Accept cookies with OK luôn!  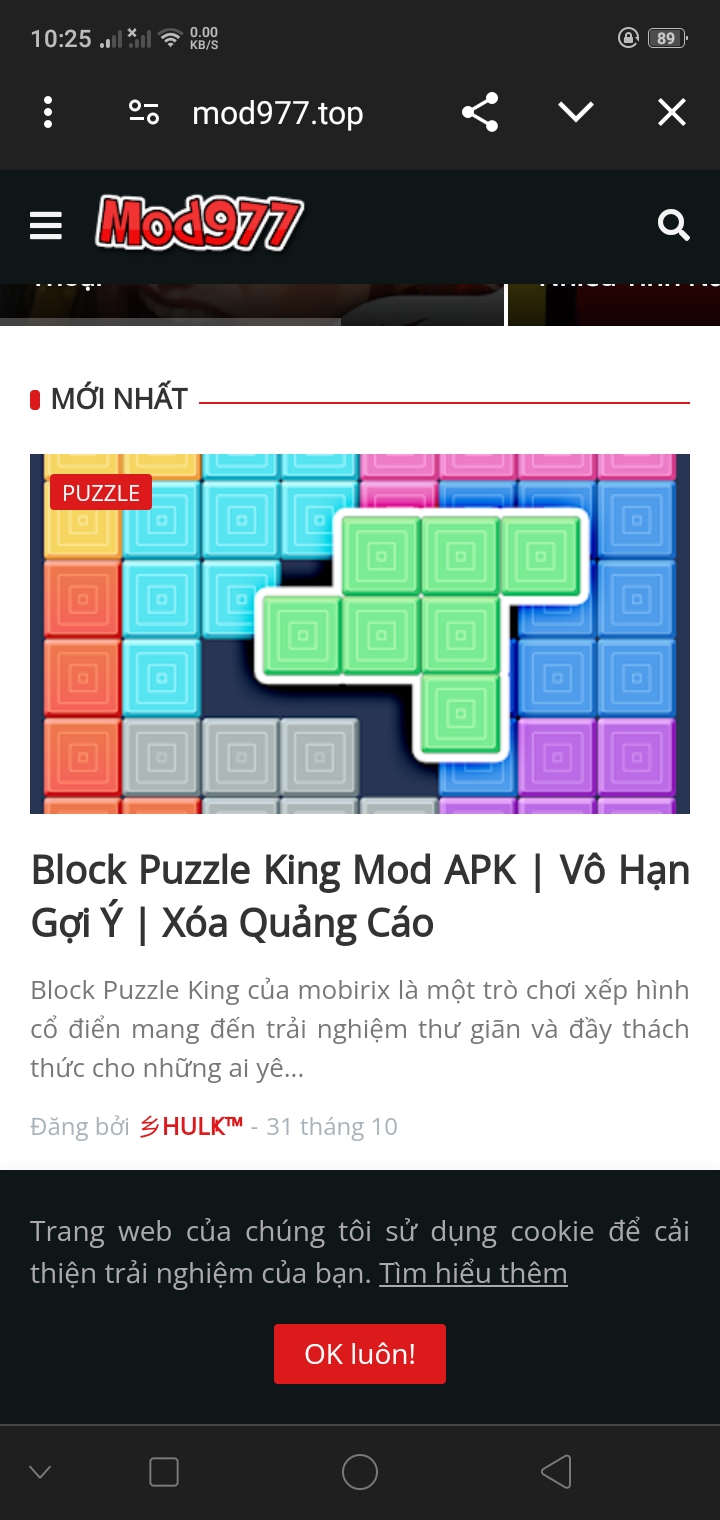(360, 1354)
